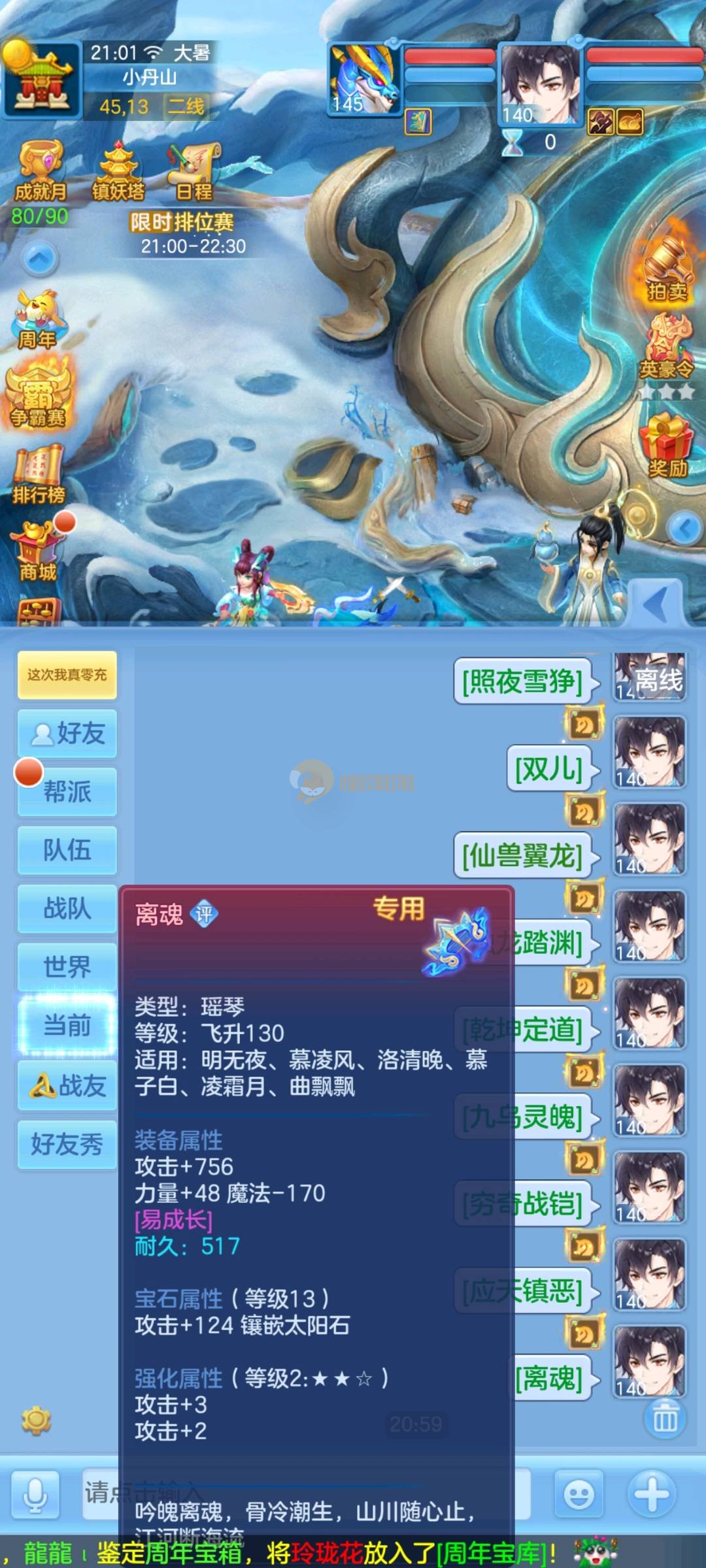Open the 商城 shop
The height and width of the screenshot is (1568, 706).
37,552
